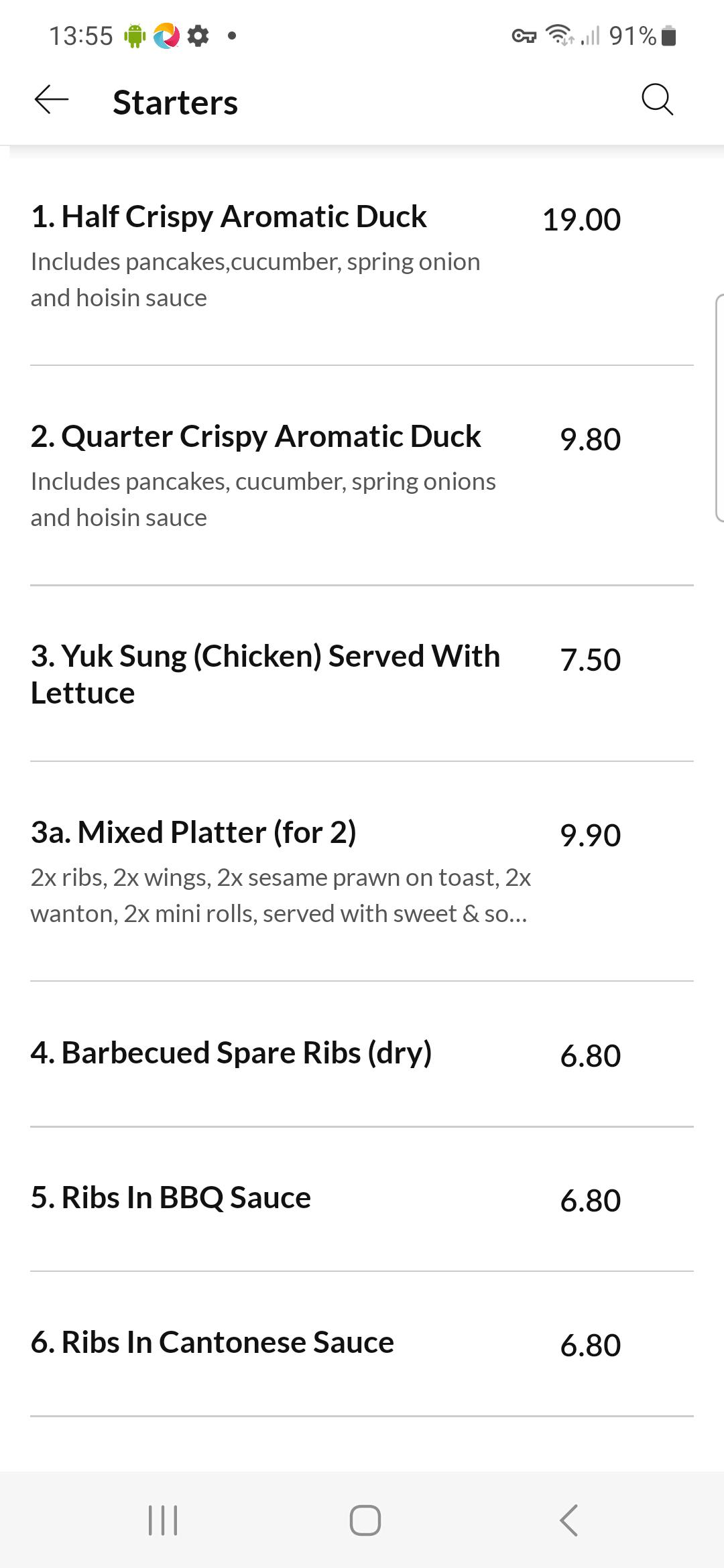Select Half Crispy Aromatic Duck

pos(362,256)
